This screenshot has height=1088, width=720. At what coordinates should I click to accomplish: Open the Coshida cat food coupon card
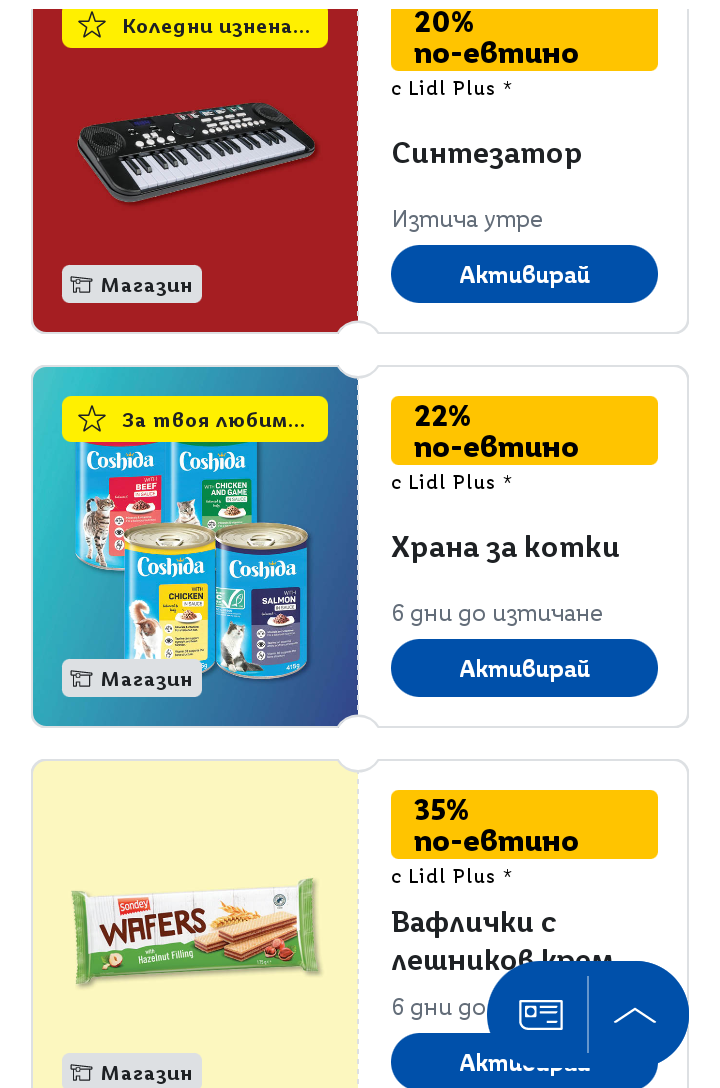tap(195, 560)
